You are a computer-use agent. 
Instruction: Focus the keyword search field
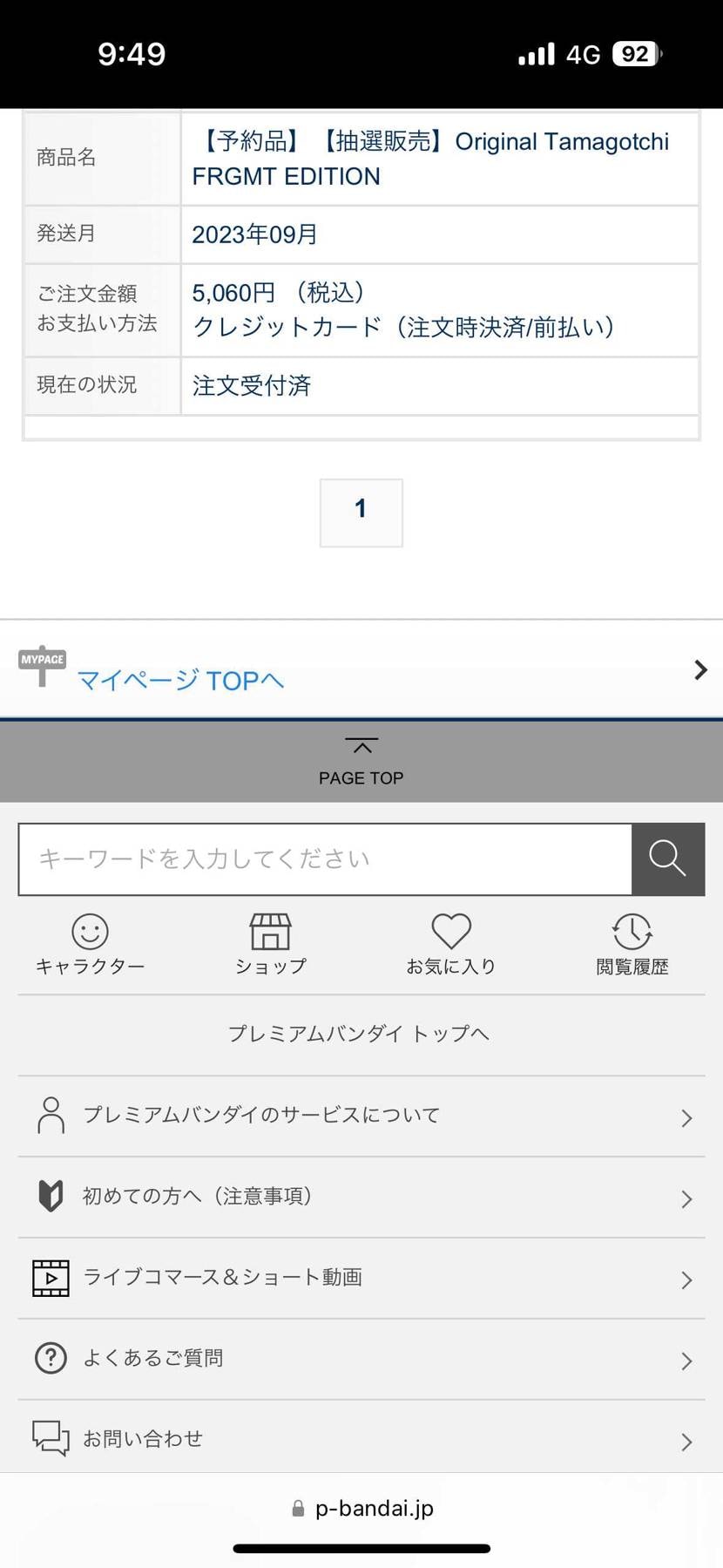click(325, 859)
